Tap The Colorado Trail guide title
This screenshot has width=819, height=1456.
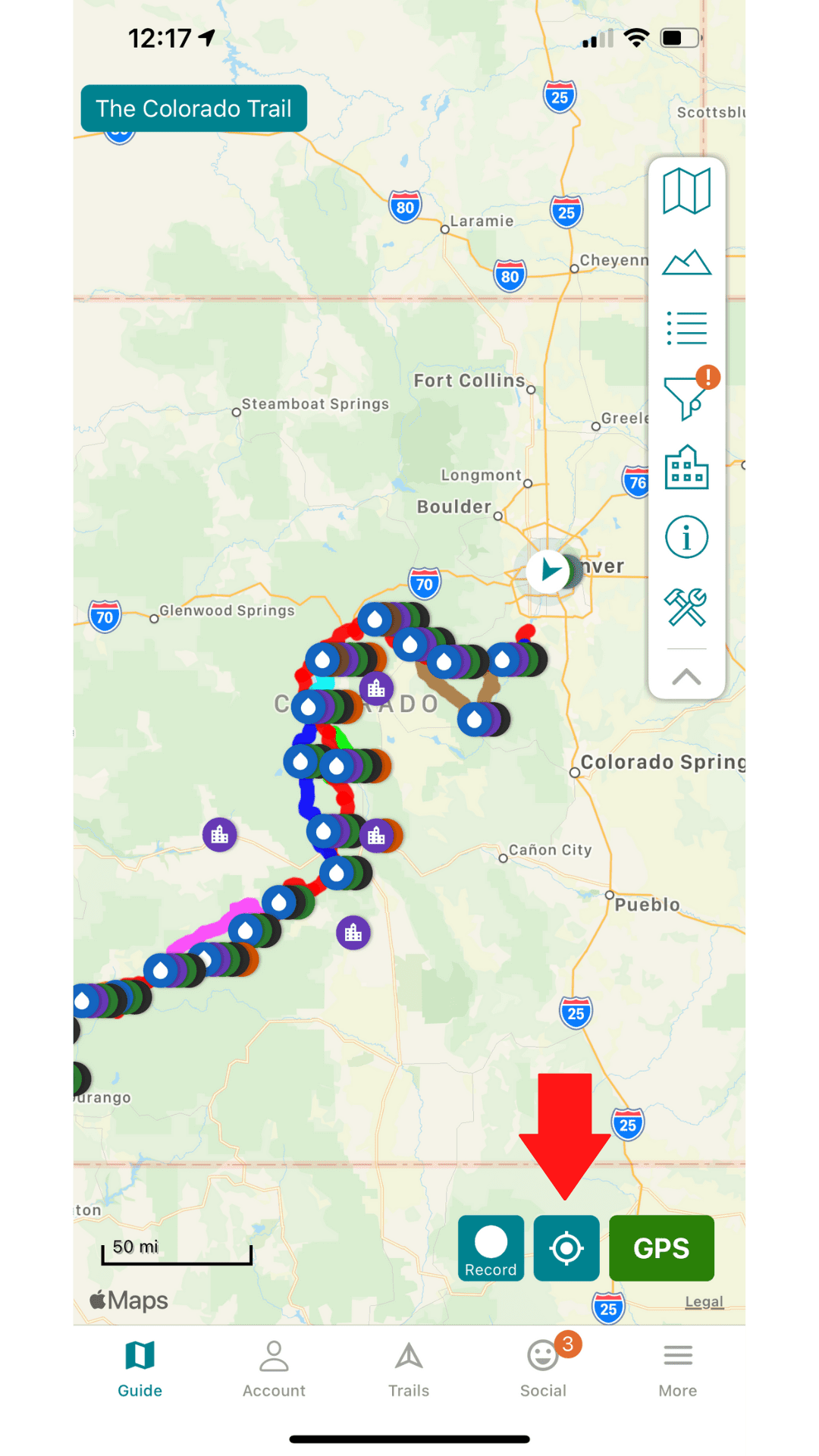(194, 108)
